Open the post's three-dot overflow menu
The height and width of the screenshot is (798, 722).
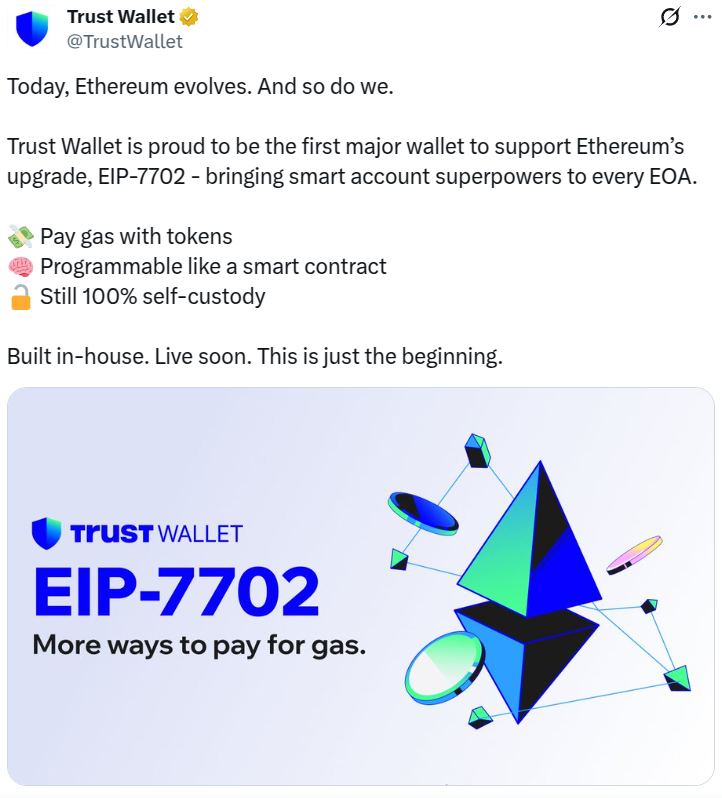702,17
